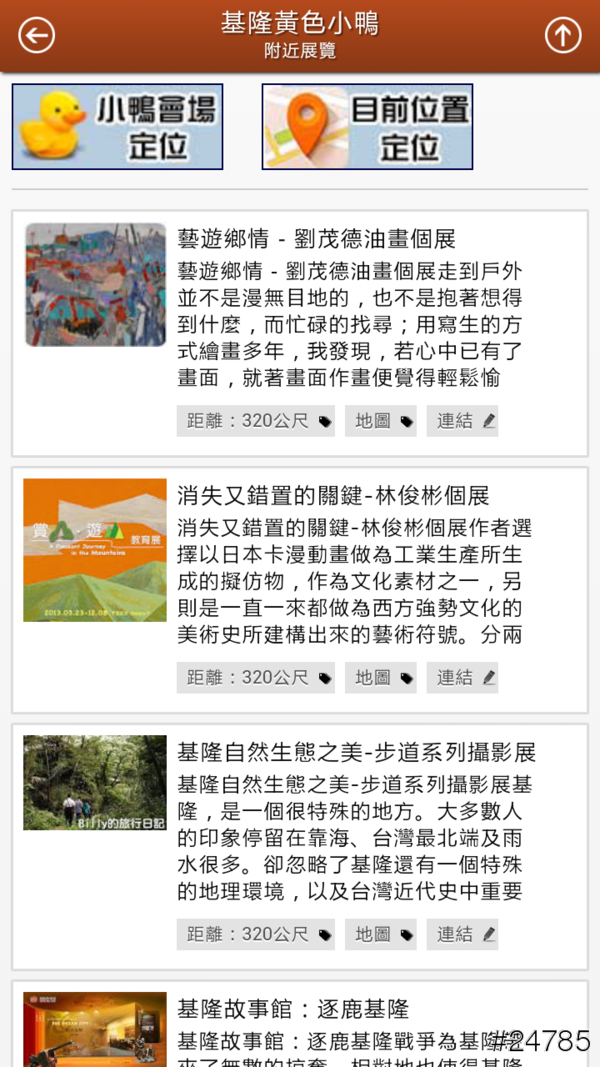Screen dimensions: 600x1067
Task: Go back using the top-left arrow
Action: (37, 36)
